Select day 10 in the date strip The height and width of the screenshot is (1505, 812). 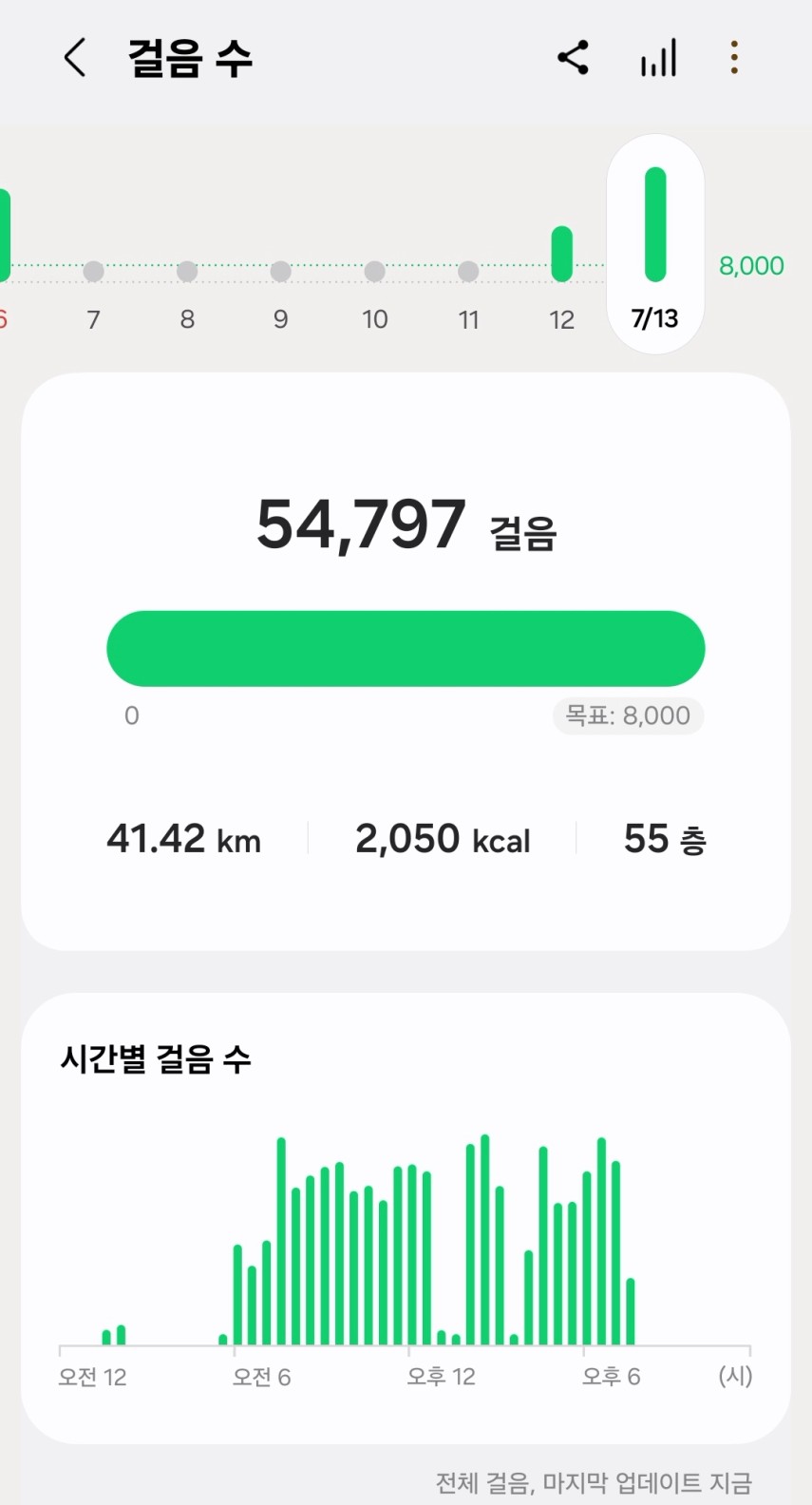[375, 295]
